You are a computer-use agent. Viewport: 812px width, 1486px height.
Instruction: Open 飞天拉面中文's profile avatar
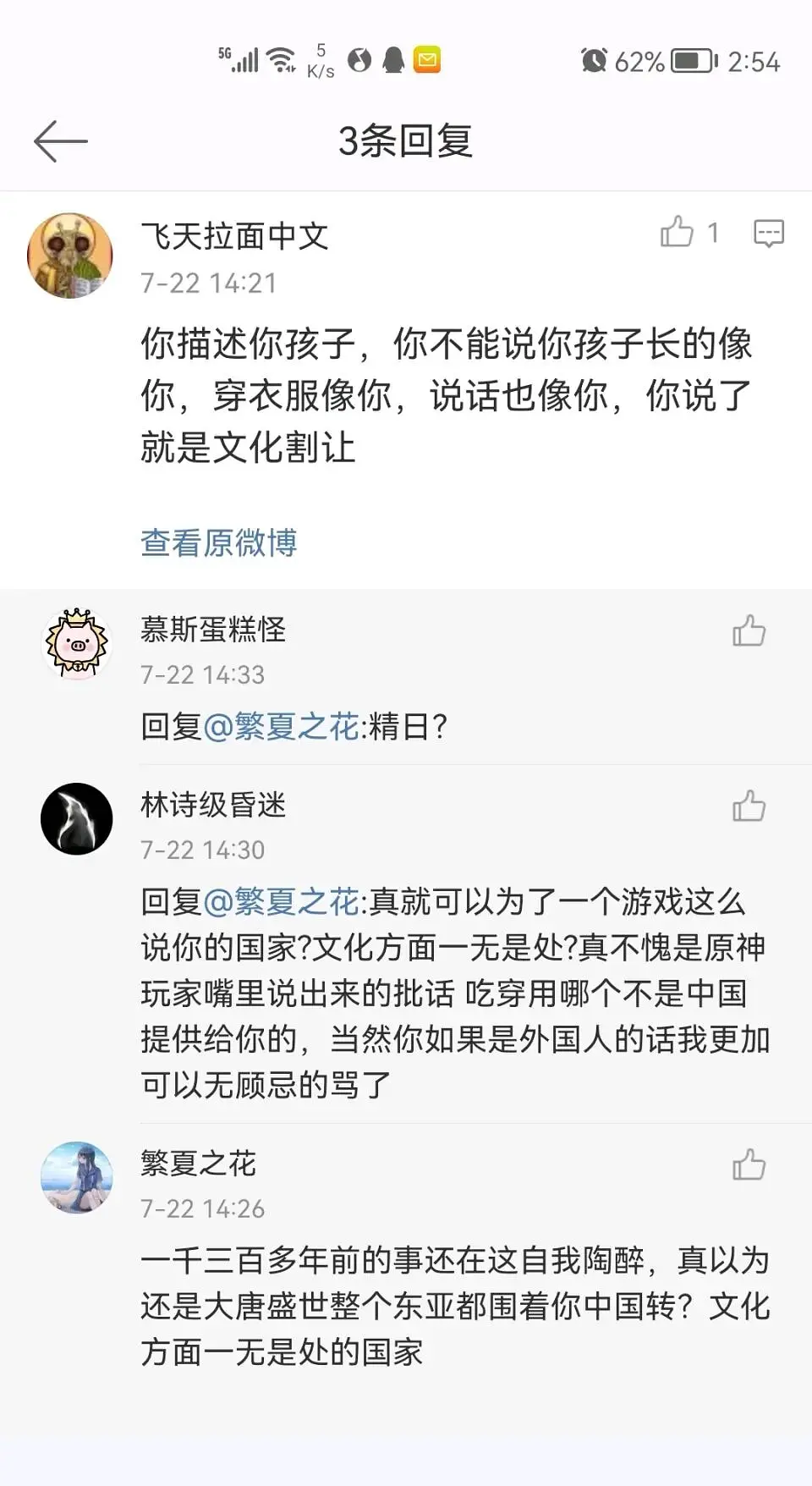[x=70, y=256]
